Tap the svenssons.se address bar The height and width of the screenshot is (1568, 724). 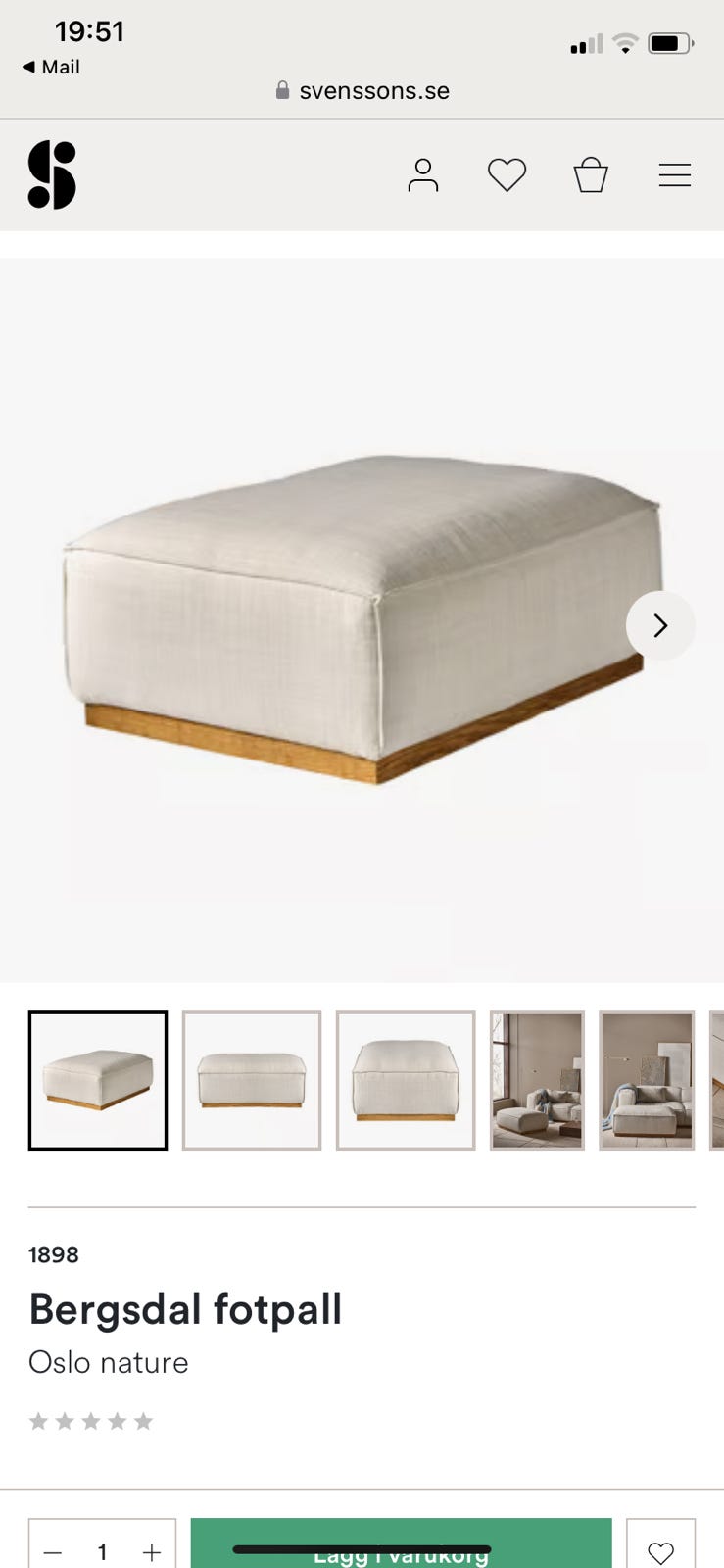click(362, 91)
